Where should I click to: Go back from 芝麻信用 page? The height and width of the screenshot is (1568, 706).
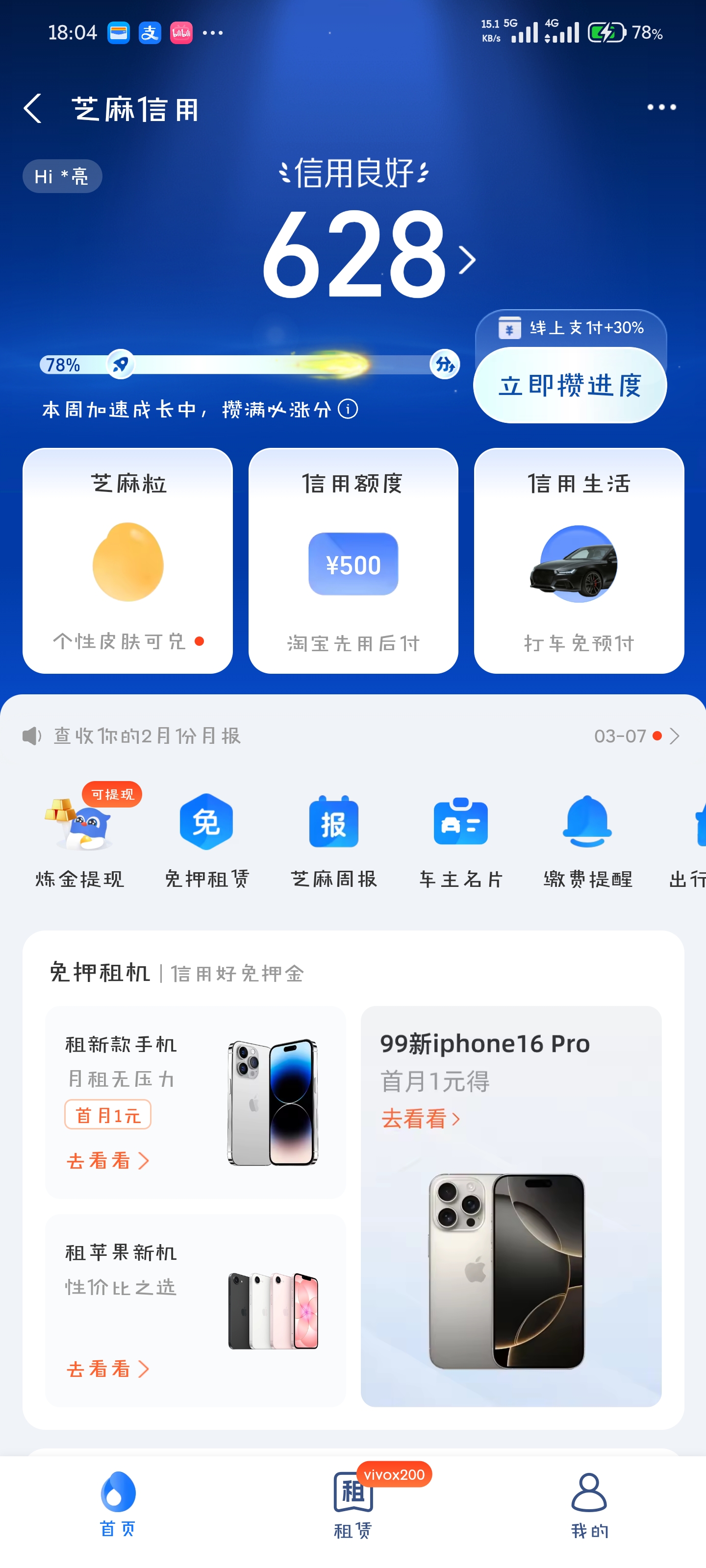tap(33, 108)
